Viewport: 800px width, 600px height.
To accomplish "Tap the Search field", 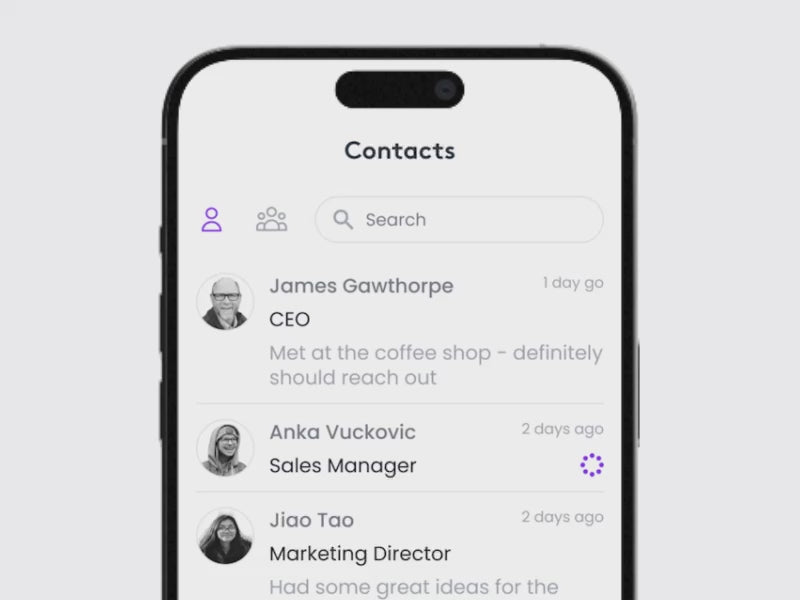I will [x=460, y=220].
